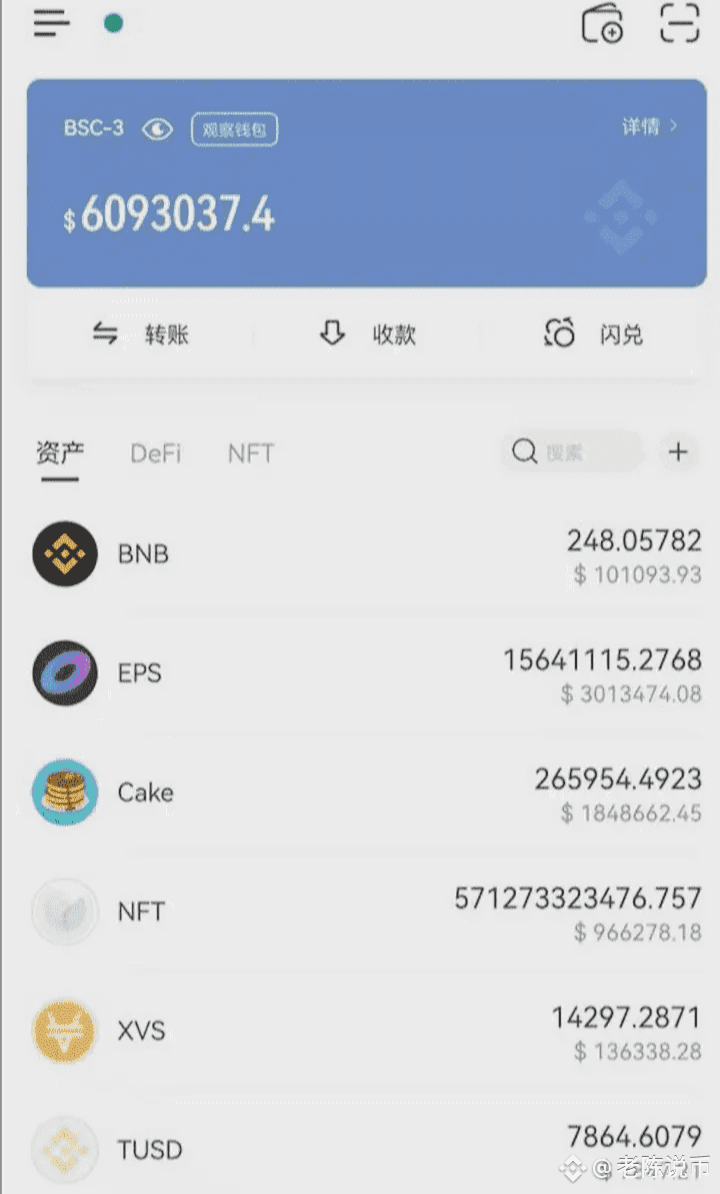Open the Cake asset row

[x=360, y=792]
